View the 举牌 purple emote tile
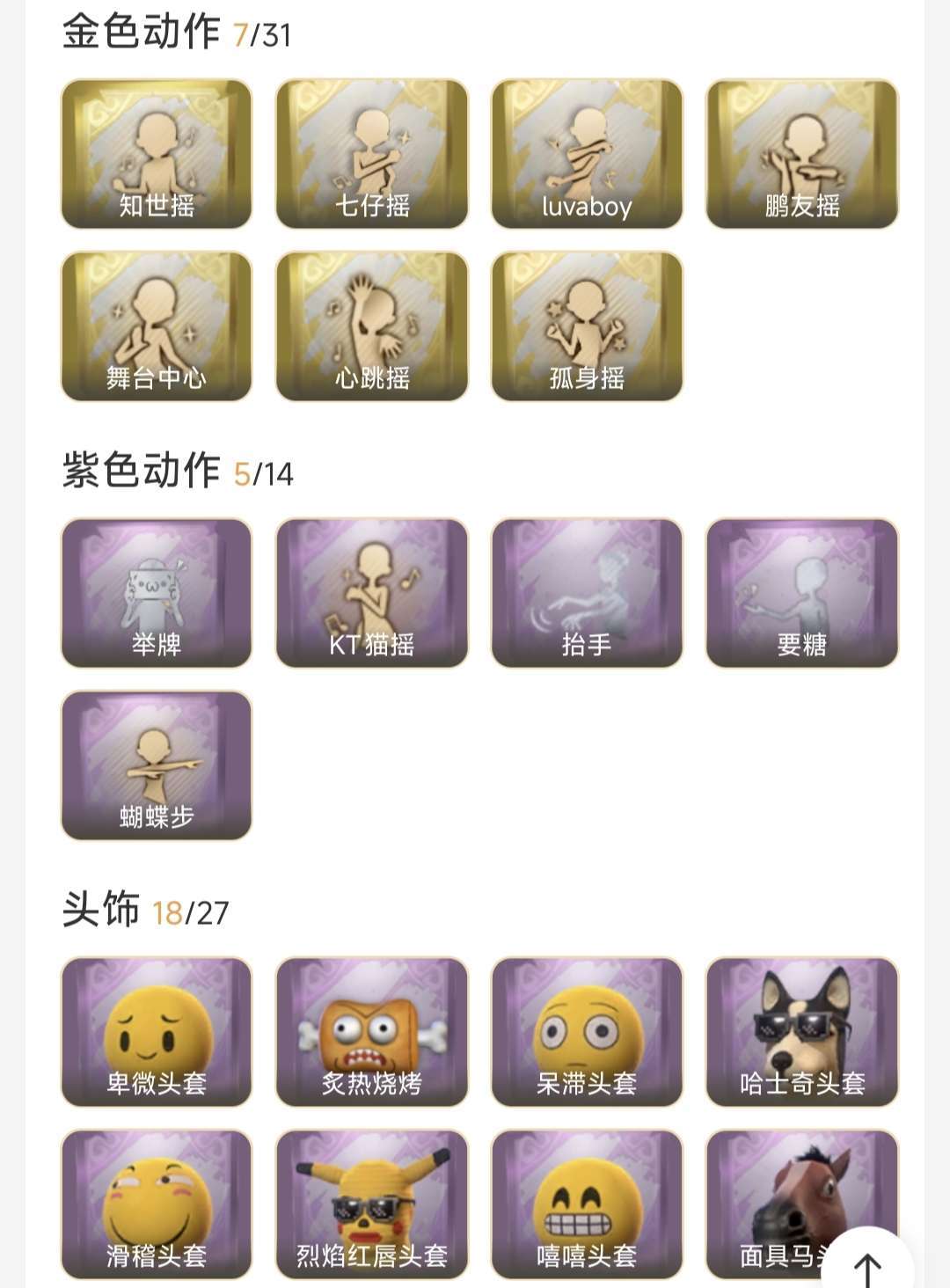This screenshot has height=1288, width=950. point(157,593)
